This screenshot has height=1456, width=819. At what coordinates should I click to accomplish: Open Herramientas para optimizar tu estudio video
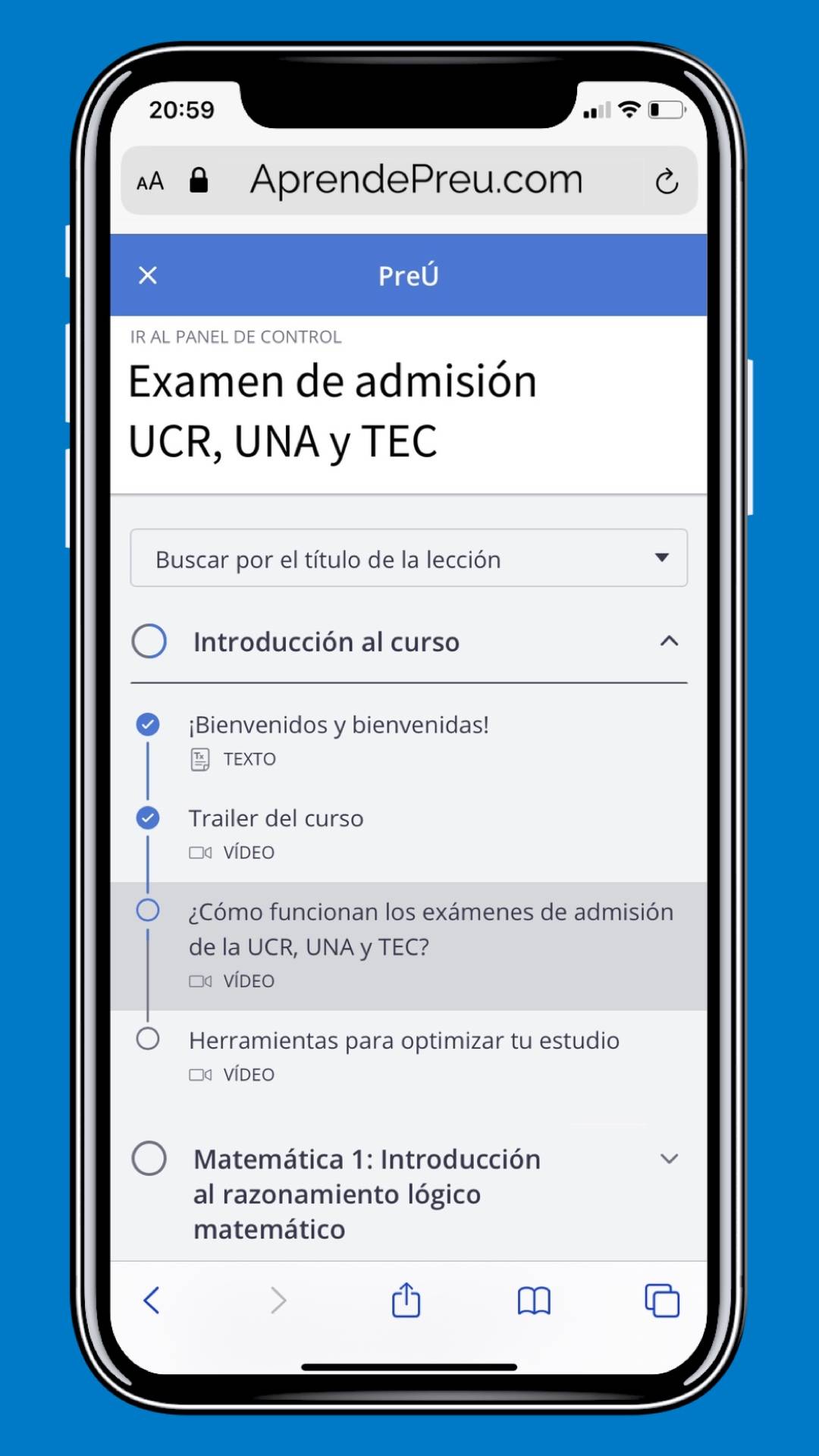[403, 1041]
